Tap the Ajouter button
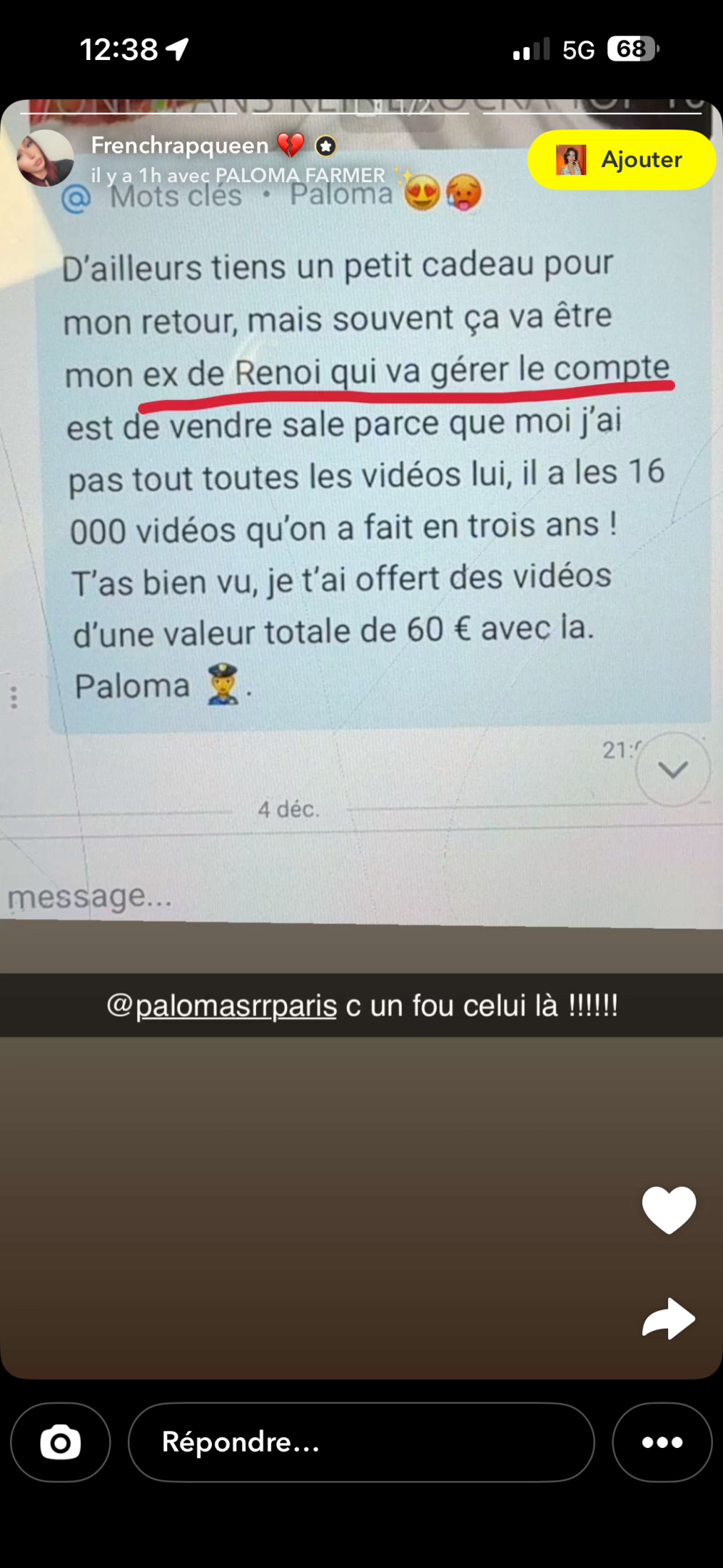 click(x=621, y=160)
